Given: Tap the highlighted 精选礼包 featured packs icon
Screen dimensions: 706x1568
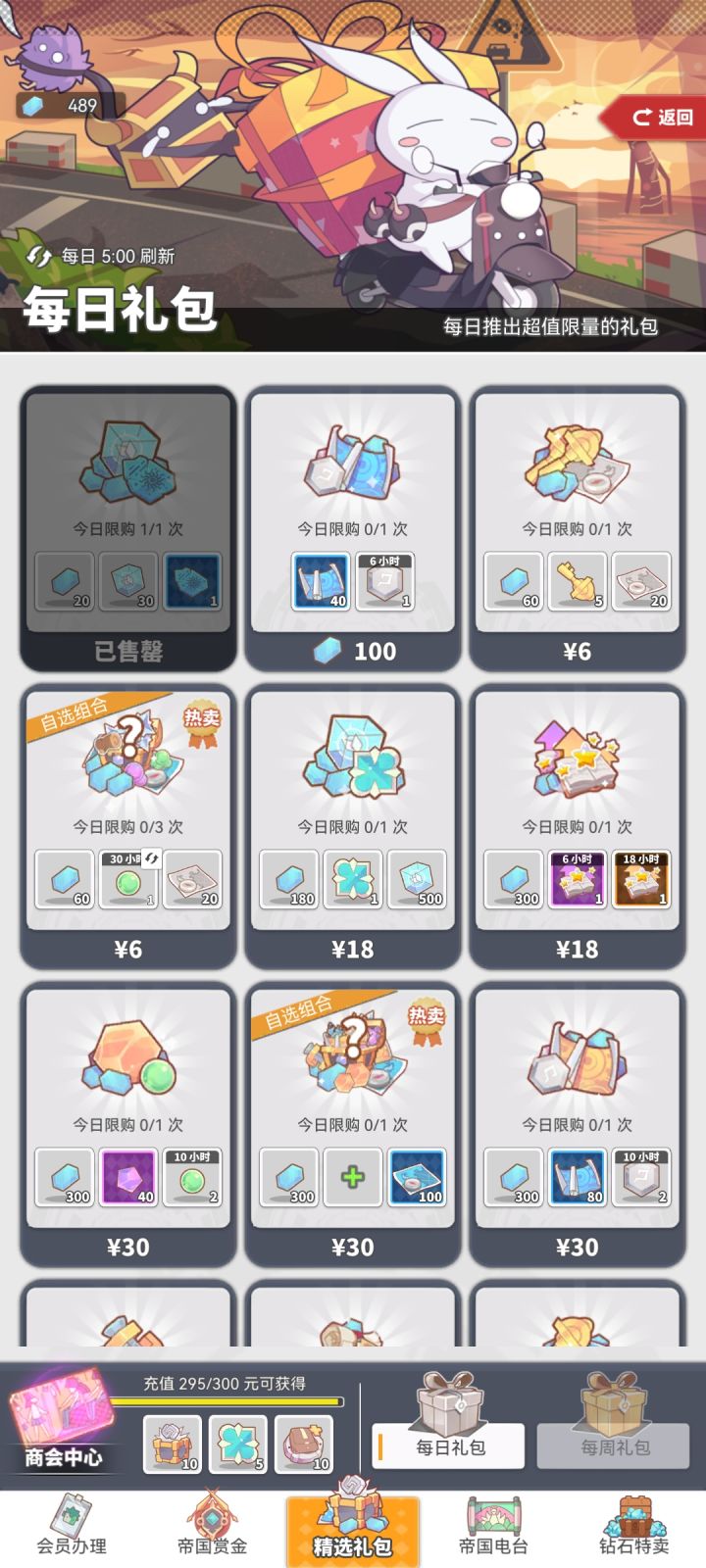Looking at the screenshot, I should (353, 1519).
